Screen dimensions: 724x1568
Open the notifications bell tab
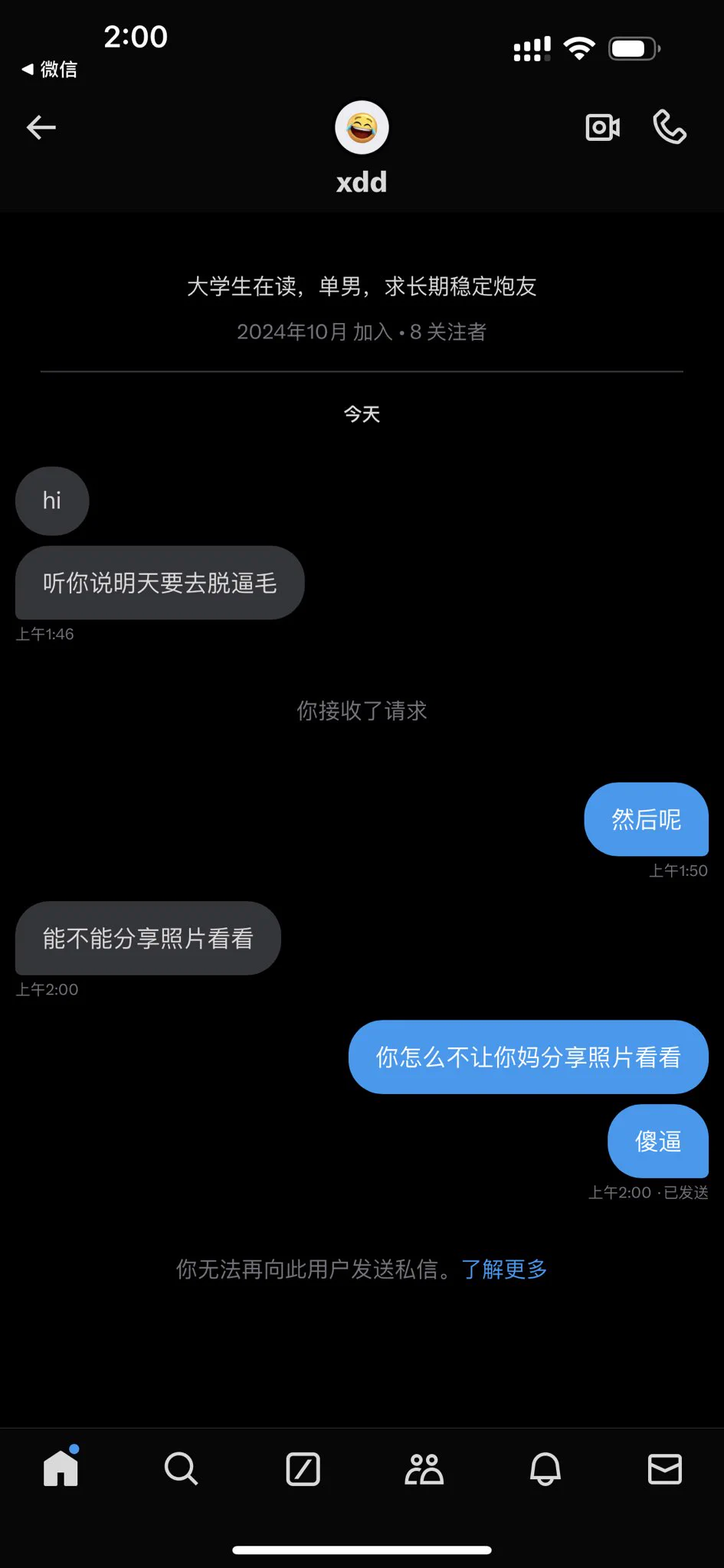point(545,1468)
